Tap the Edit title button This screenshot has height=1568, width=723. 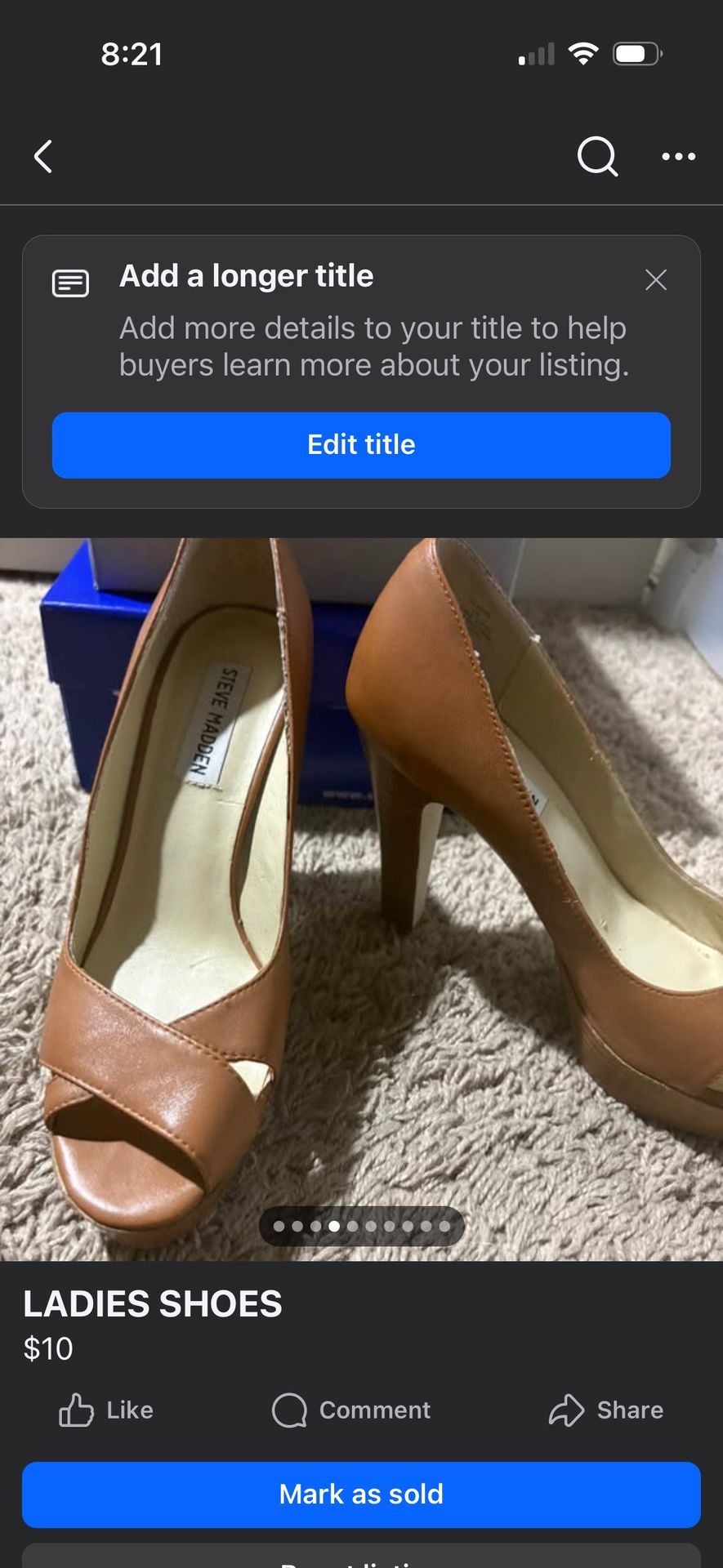(x=361, y=445)
